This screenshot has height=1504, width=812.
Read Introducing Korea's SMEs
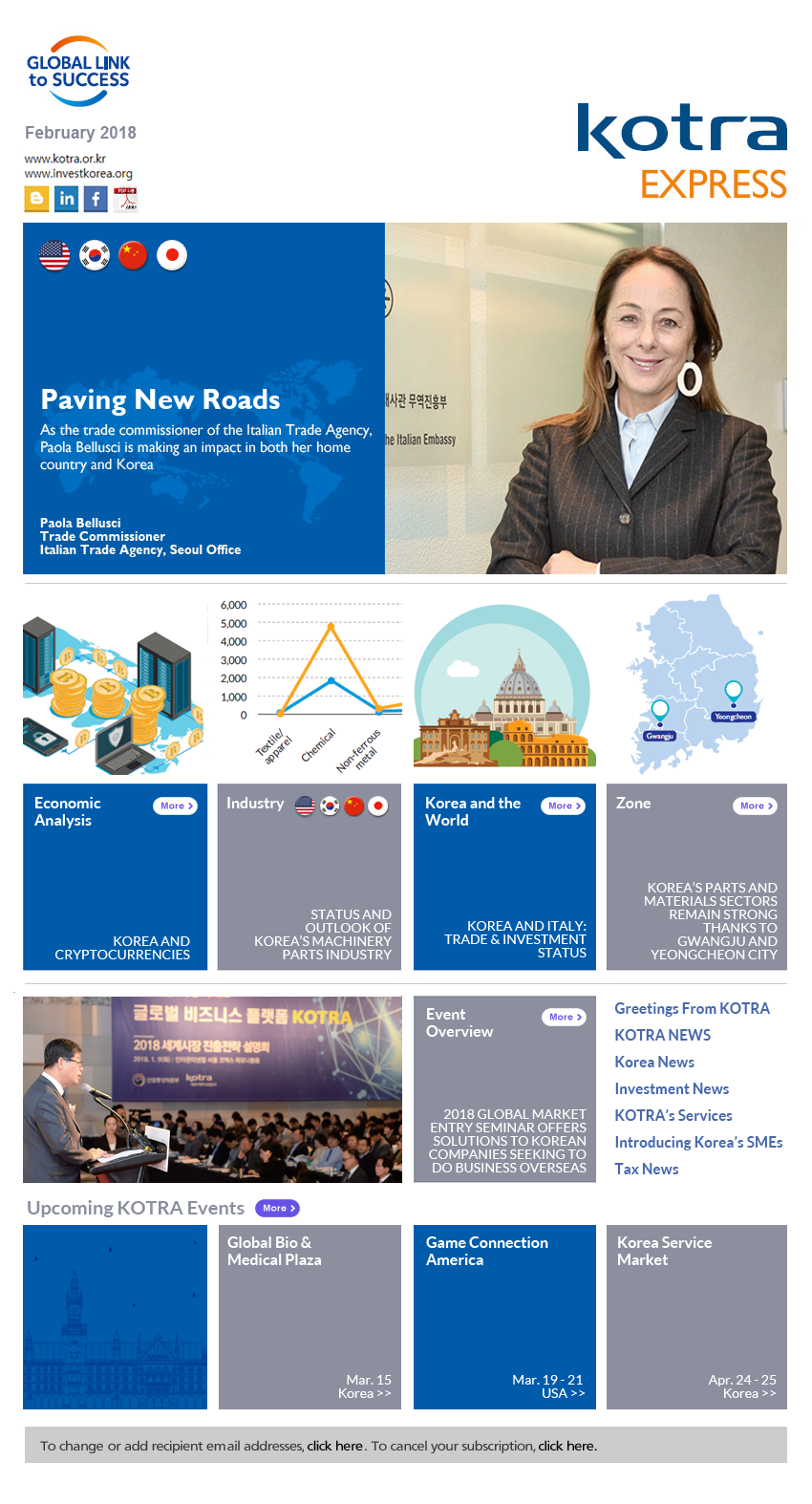pos(697,1142)
